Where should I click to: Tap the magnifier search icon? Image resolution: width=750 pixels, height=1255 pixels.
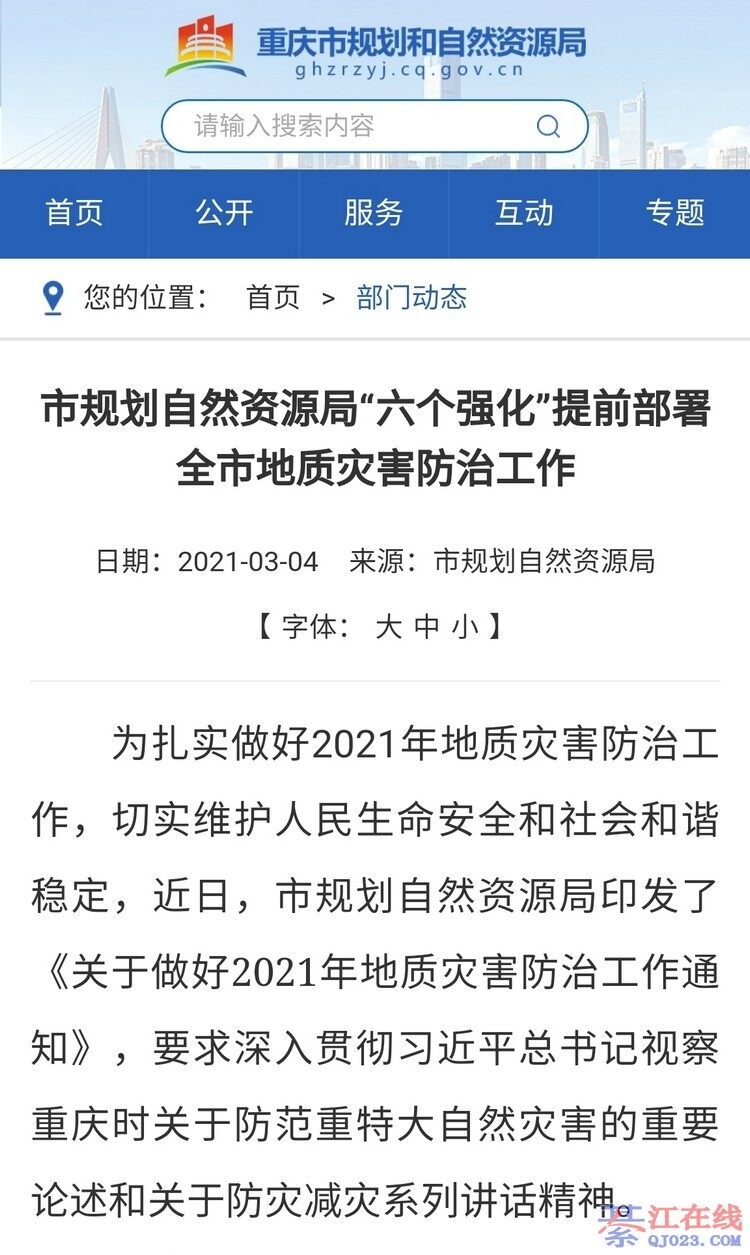tap(549, 126)
